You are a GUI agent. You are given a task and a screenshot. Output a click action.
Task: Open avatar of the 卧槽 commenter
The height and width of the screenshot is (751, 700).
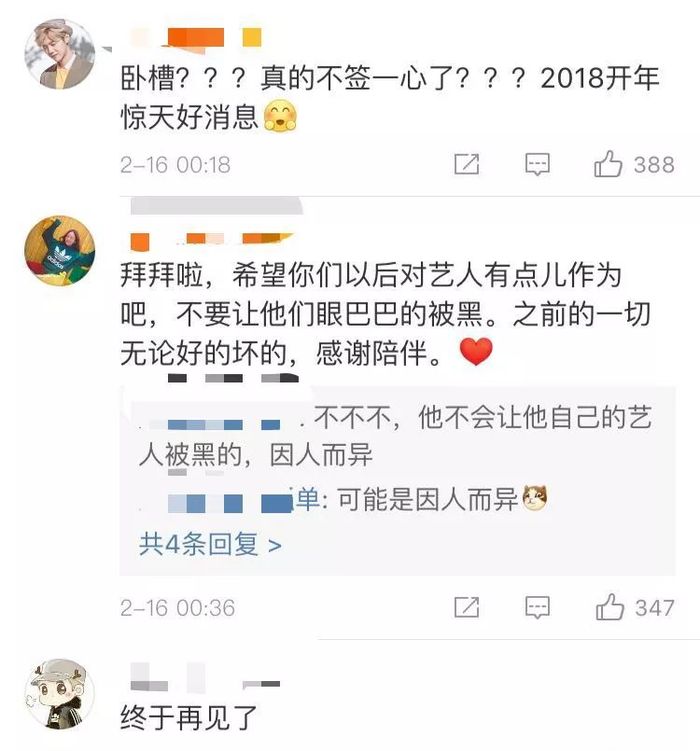pyautogui.click(x=59, y=55)
